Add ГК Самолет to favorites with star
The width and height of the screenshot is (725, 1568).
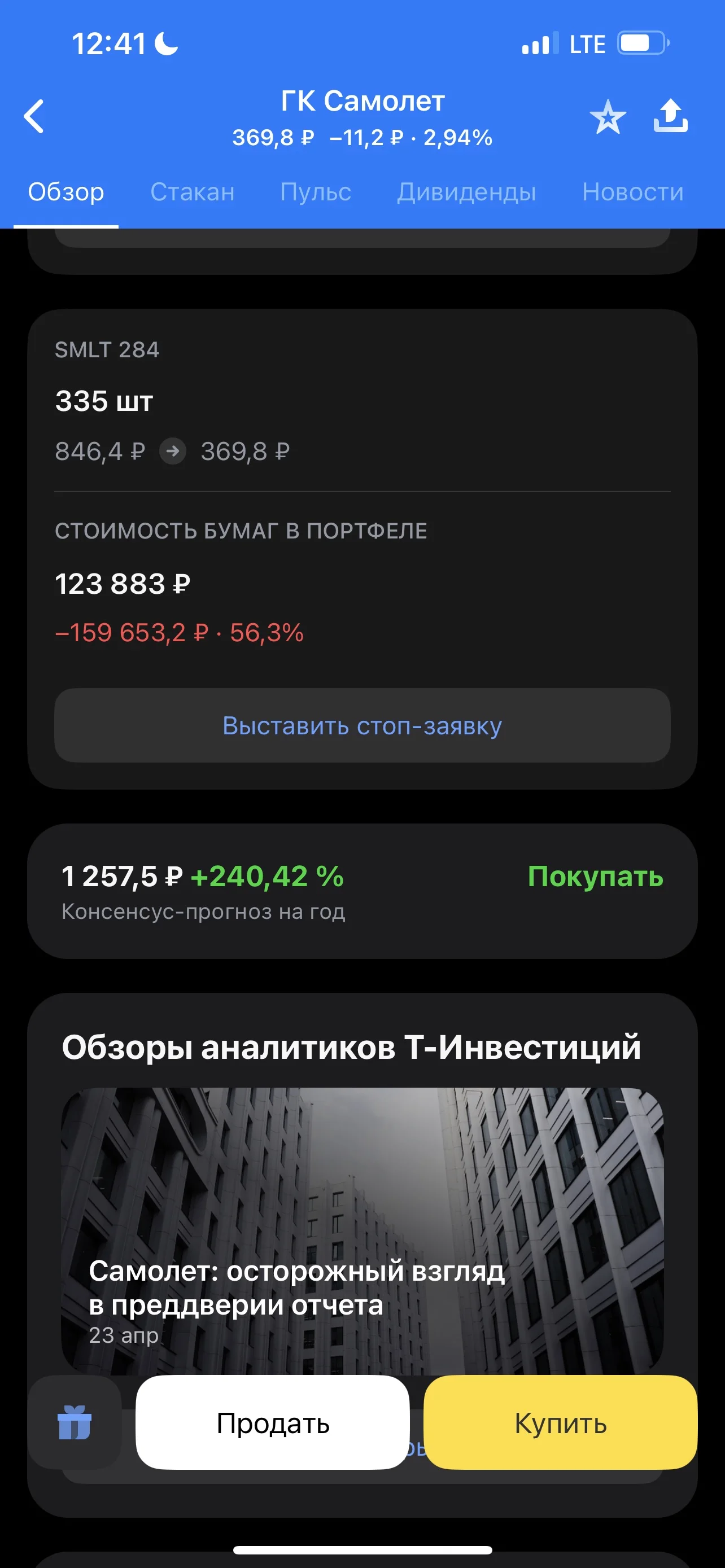pos(608,116)
